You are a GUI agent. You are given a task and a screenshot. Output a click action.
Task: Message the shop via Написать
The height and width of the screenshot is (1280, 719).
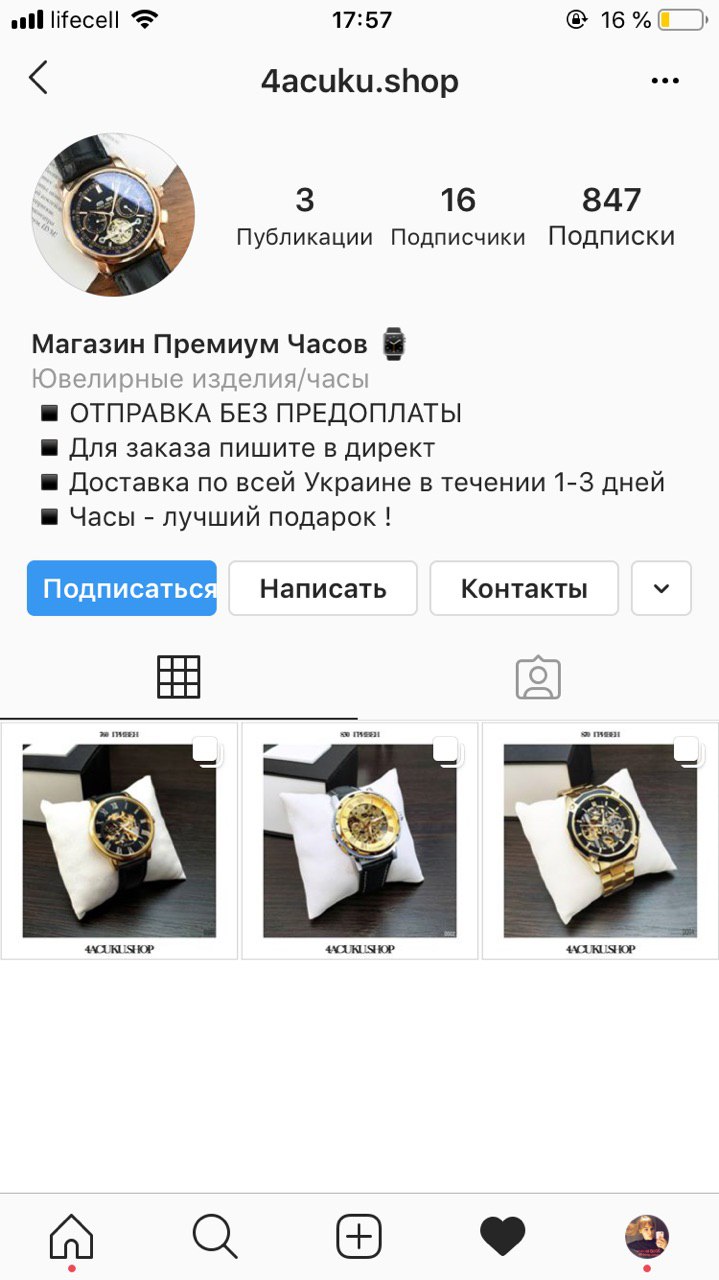(323, 588)
